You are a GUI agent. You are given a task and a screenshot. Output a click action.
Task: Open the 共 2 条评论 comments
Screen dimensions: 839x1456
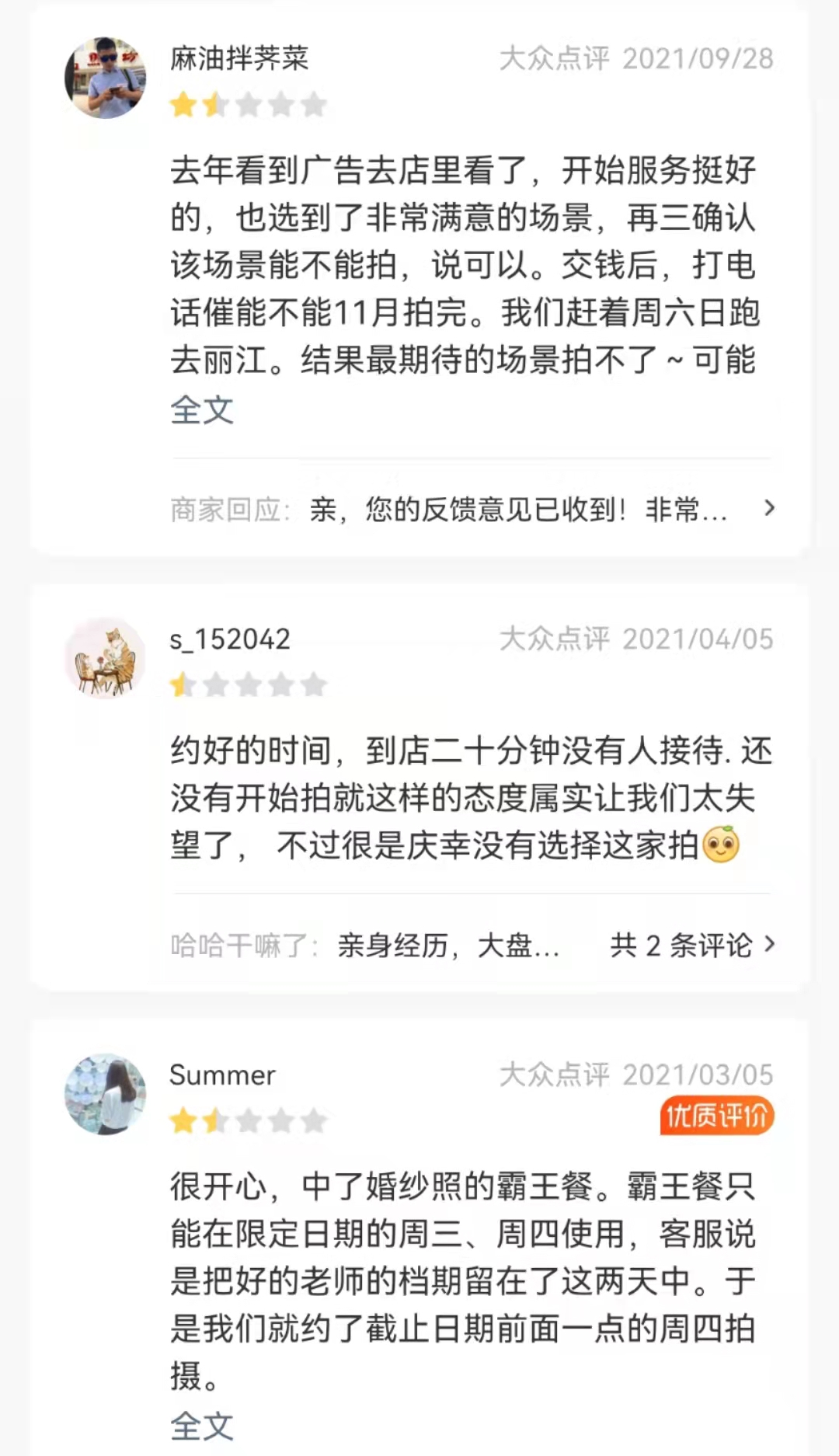(x=691, y=945)
